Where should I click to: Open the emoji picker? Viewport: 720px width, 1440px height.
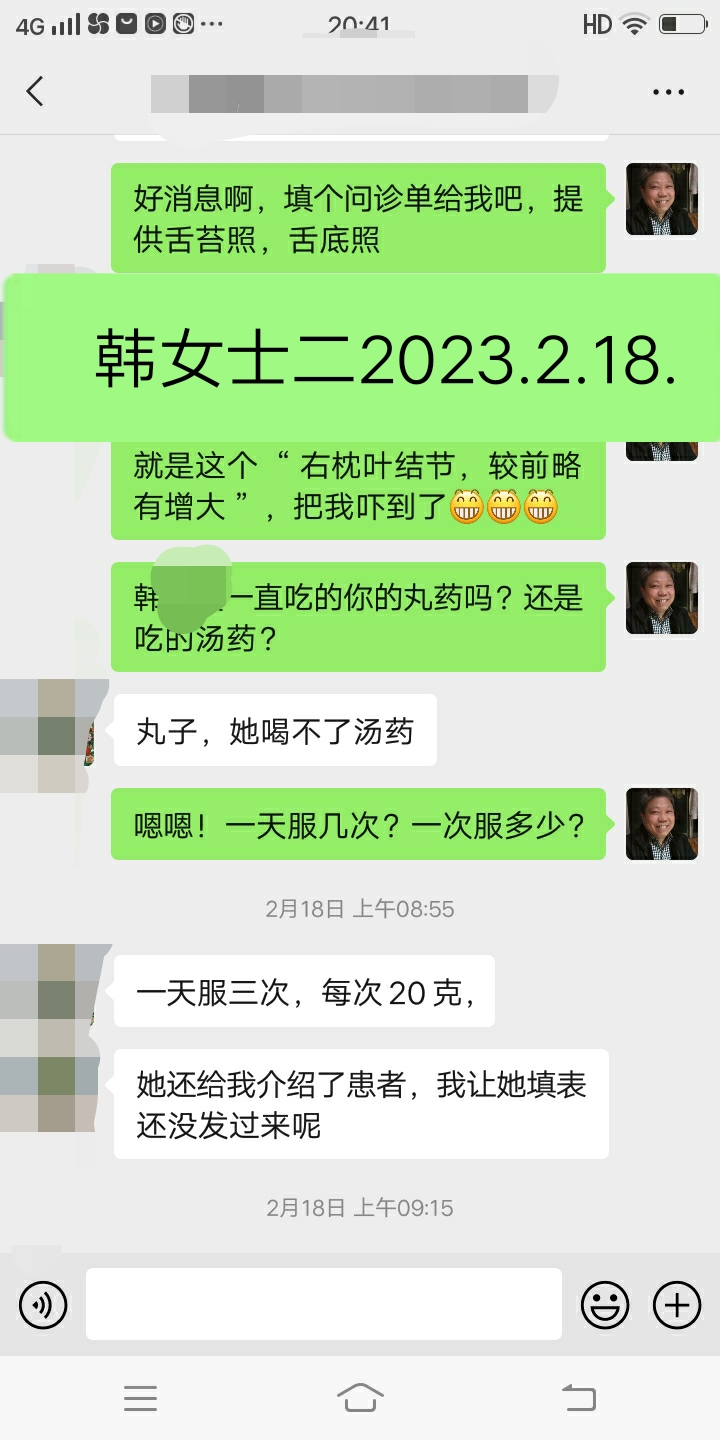click(x=605, y=1304)
